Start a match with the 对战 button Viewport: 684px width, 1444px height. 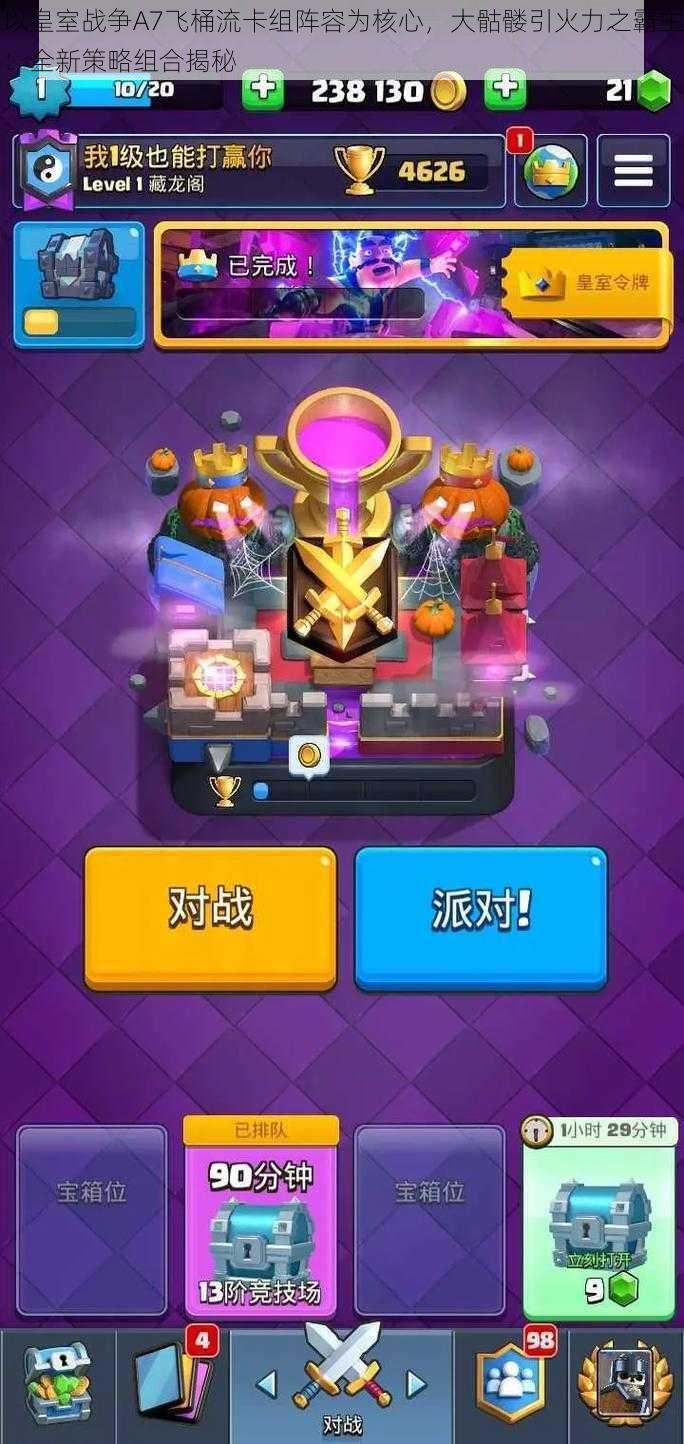(x=210, y=915)
